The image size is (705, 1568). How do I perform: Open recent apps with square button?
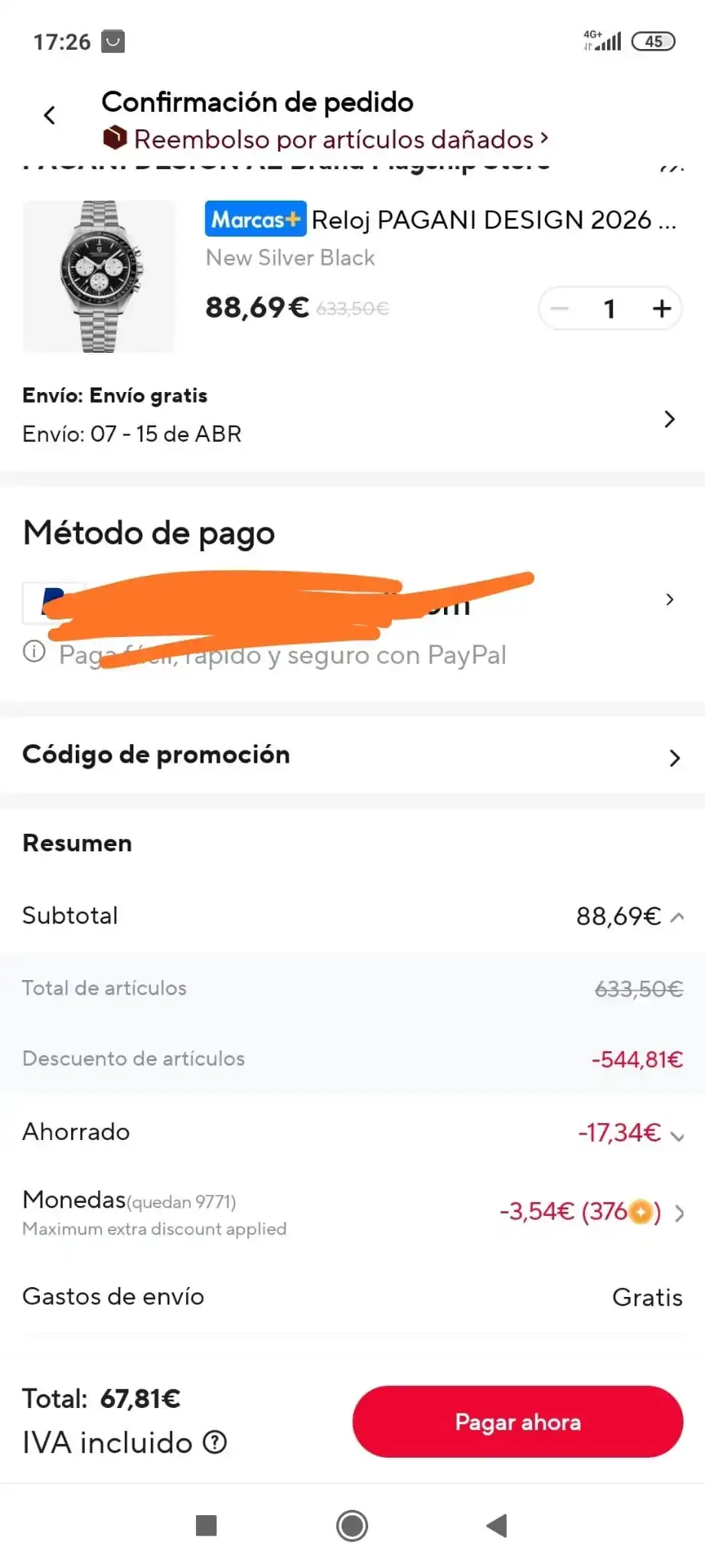206,1525
